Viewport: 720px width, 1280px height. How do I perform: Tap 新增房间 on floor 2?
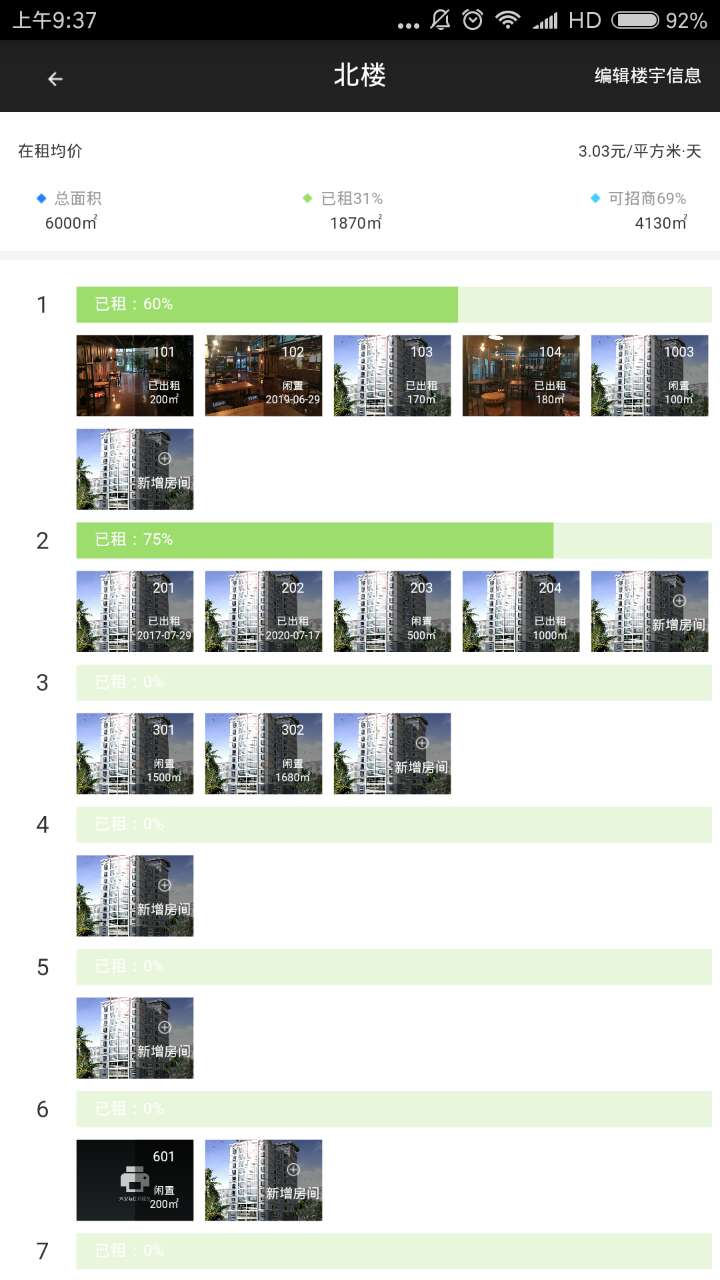pyautogui.click(x=649, y=611)
